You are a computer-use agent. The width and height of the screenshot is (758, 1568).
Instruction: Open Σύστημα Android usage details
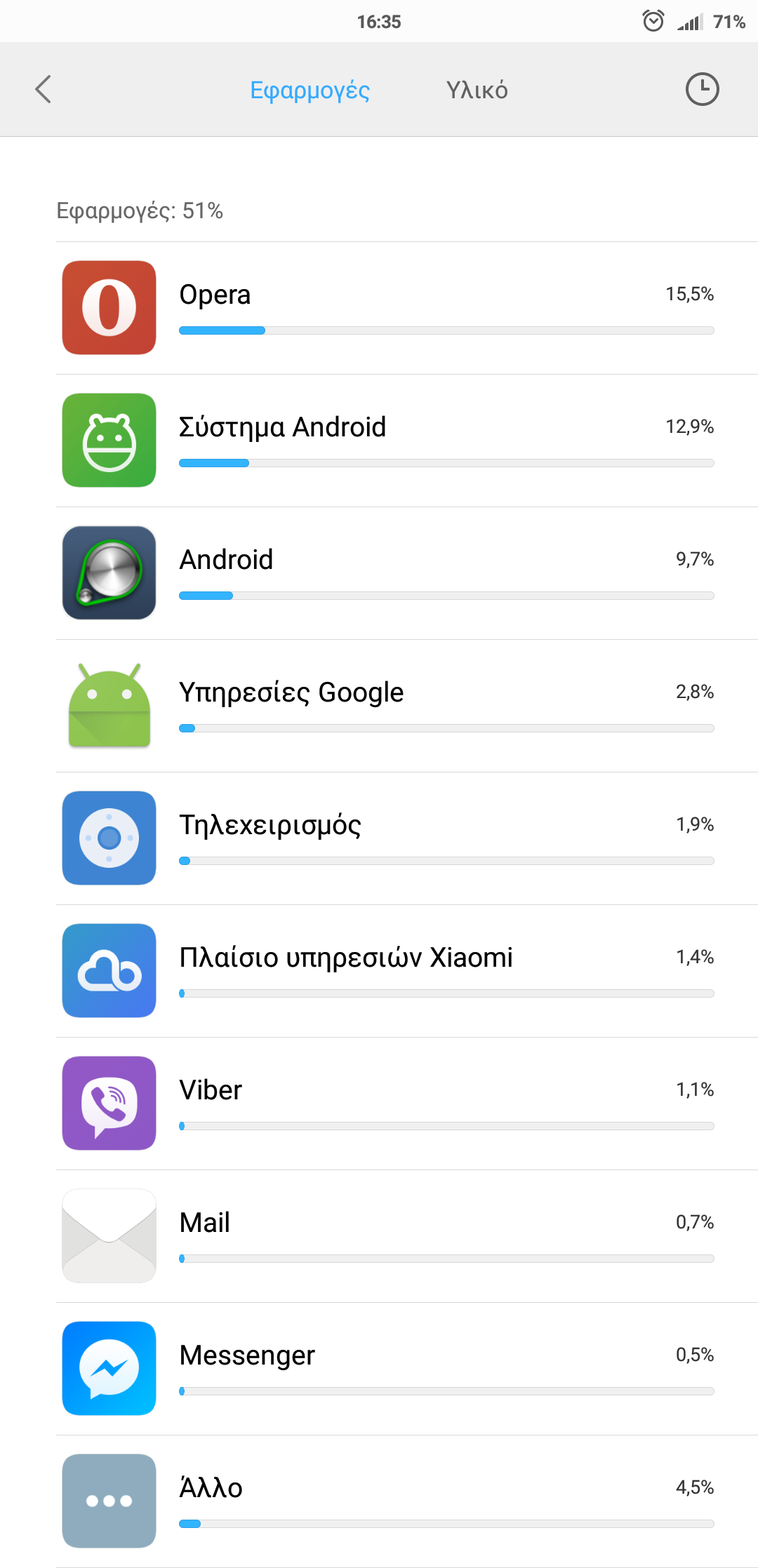click(x=407, y=440)
